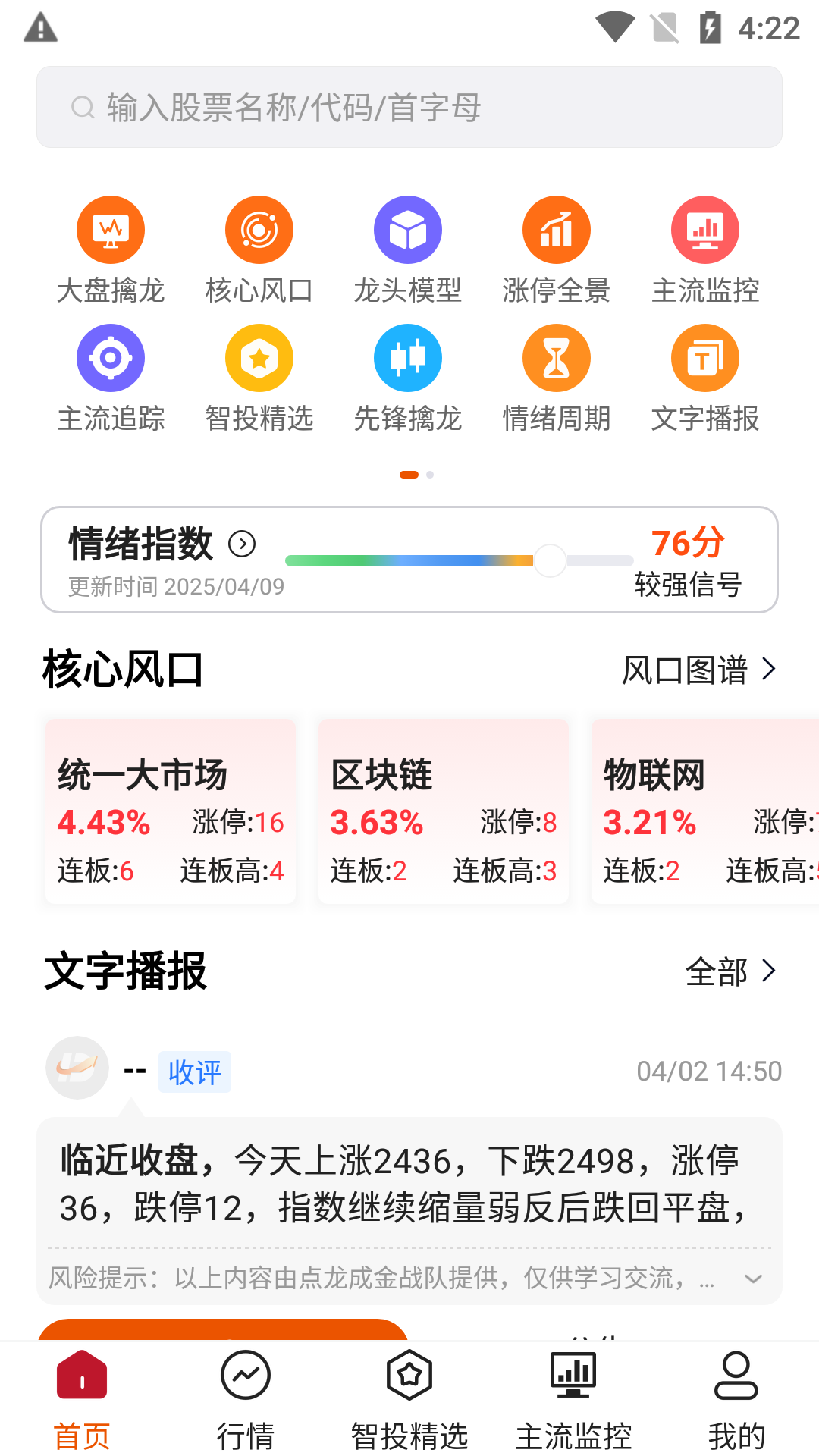Open 风口图谱 via its chevron arrow

click(x=770, y=670)
